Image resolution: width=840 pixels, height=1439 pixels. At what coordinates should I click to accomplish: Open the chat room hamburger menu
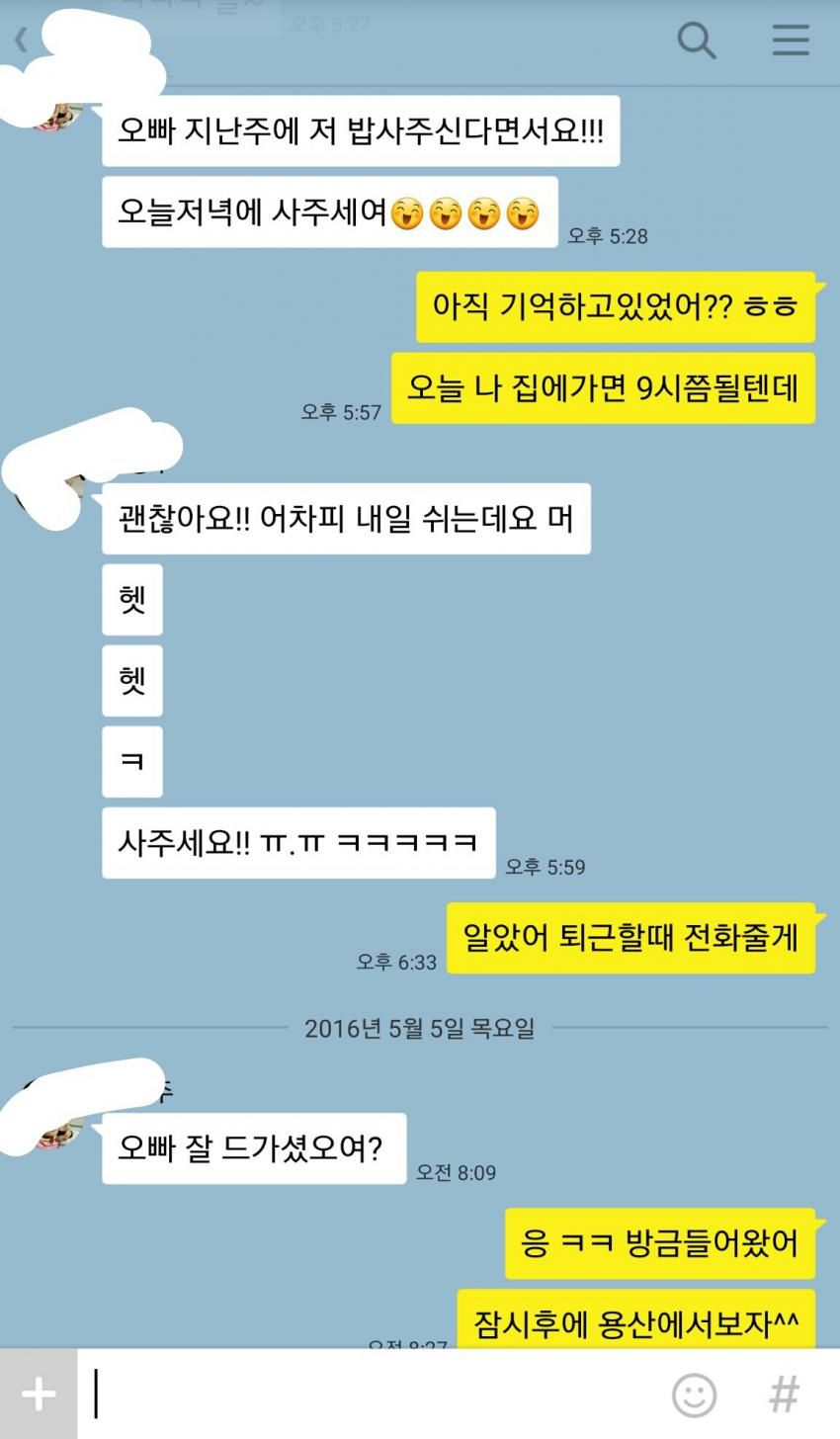[791, 40]
